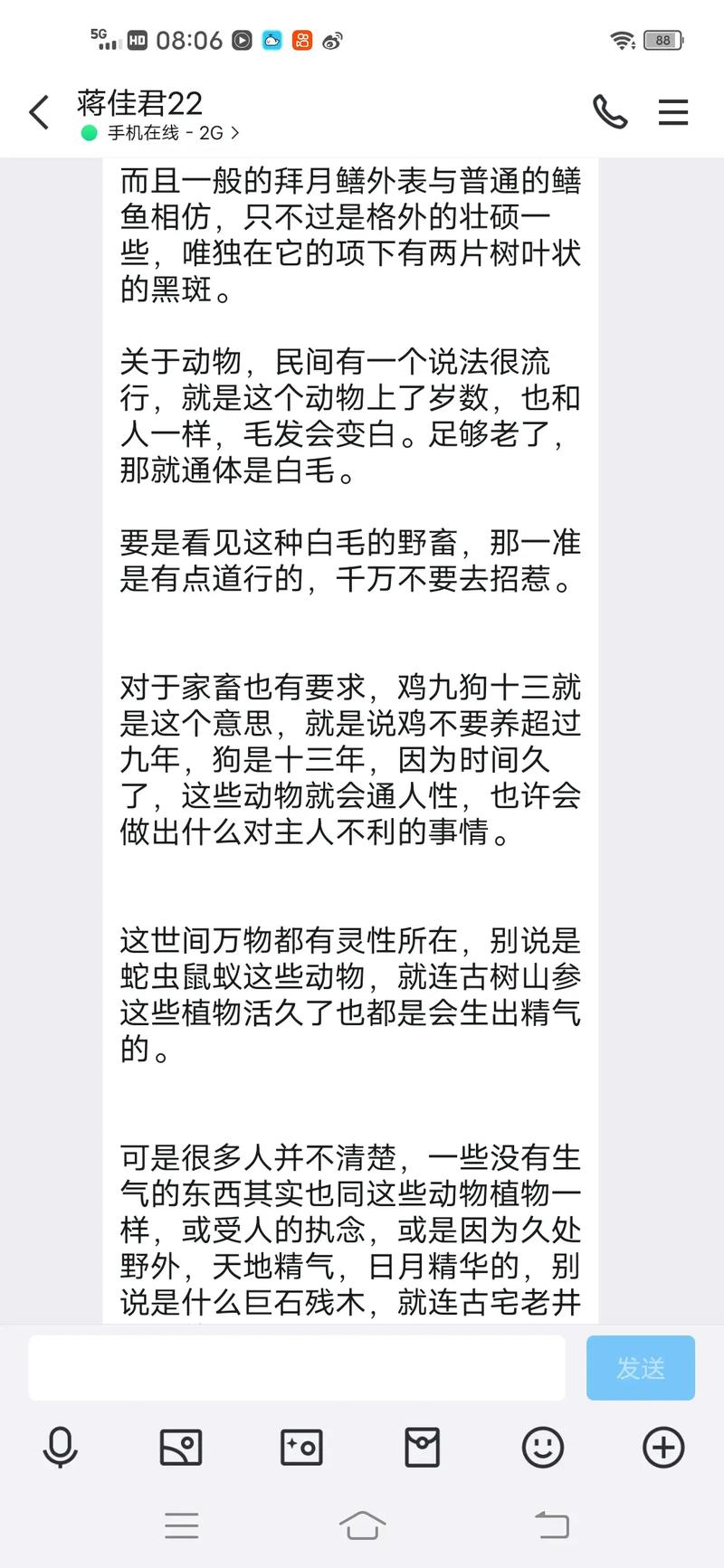724x1568 pixels.
Task: Tap the play icon in the notification bar
Action: tap(240, 40)
